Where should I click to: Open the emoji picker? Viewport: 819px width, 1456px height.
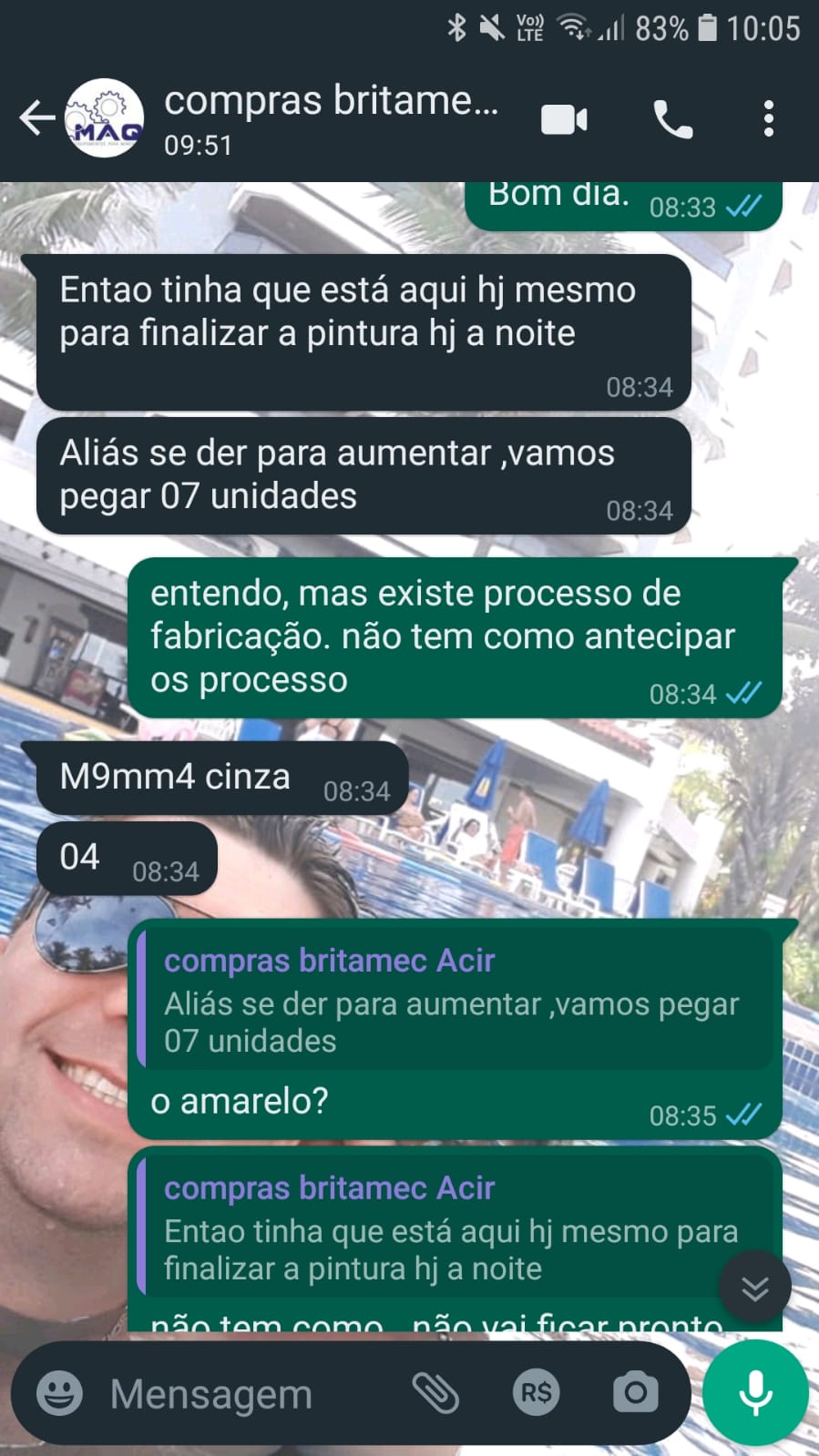pyautogui.click(x=59, y=1393)
